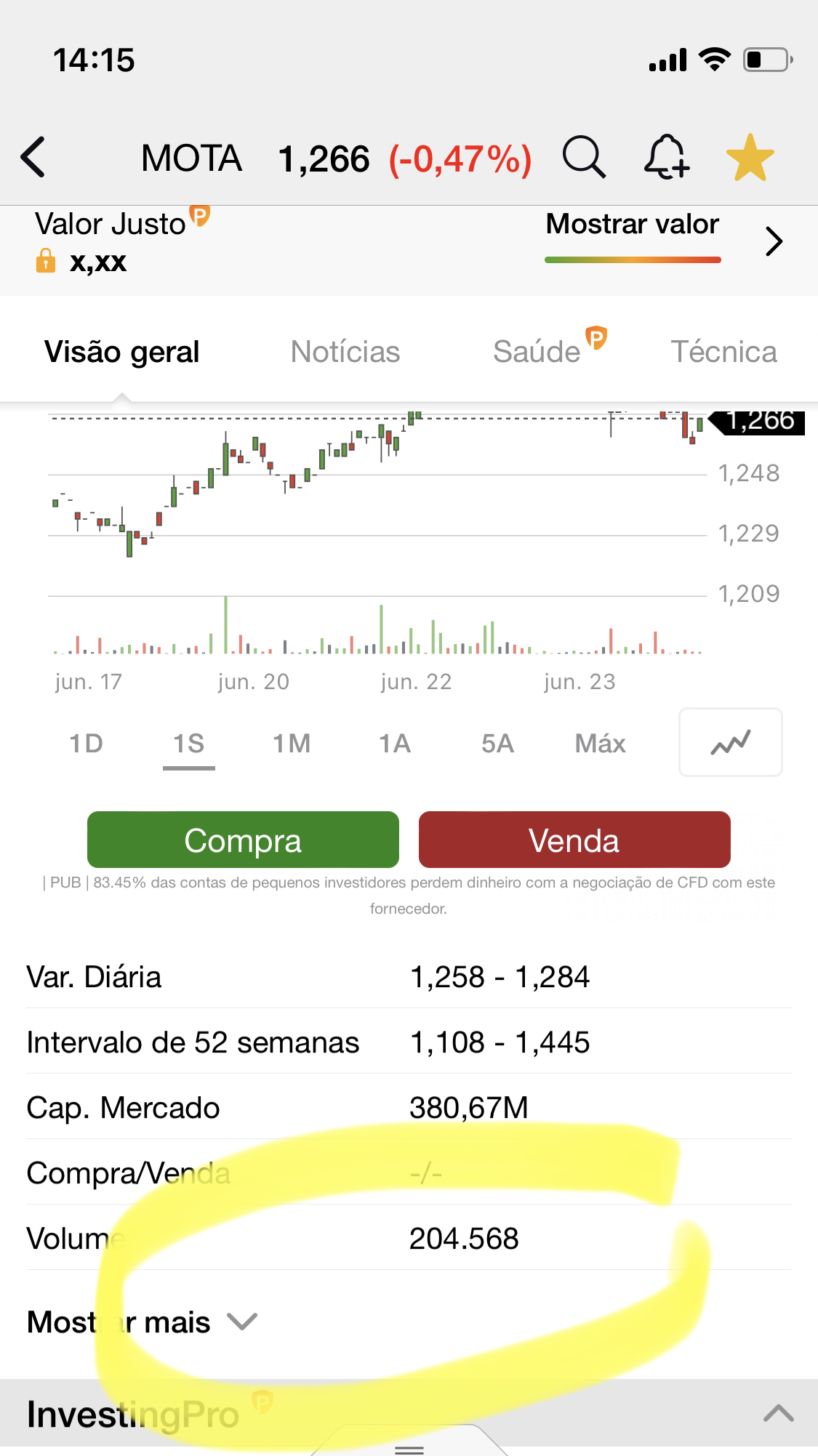Show the Máx chart history
This screenshot has width=818, height=1456.
point(600,743)
